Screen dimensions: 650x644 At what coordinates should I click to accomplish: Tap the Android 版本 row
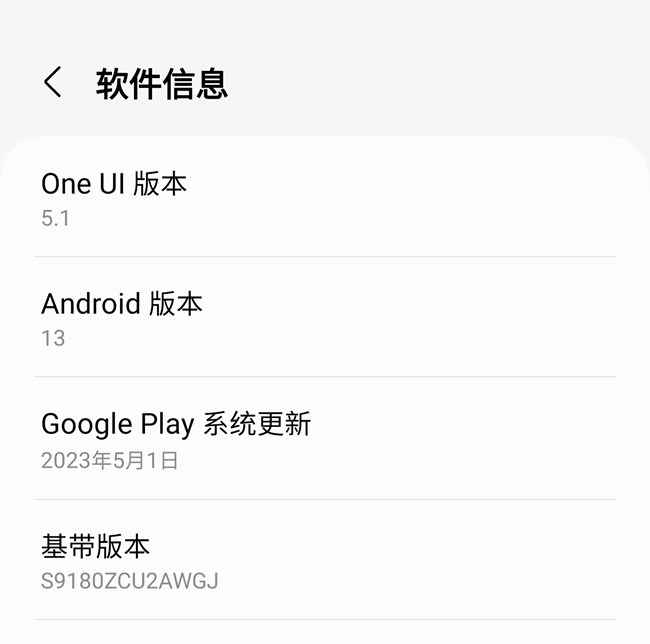point(324,318)
